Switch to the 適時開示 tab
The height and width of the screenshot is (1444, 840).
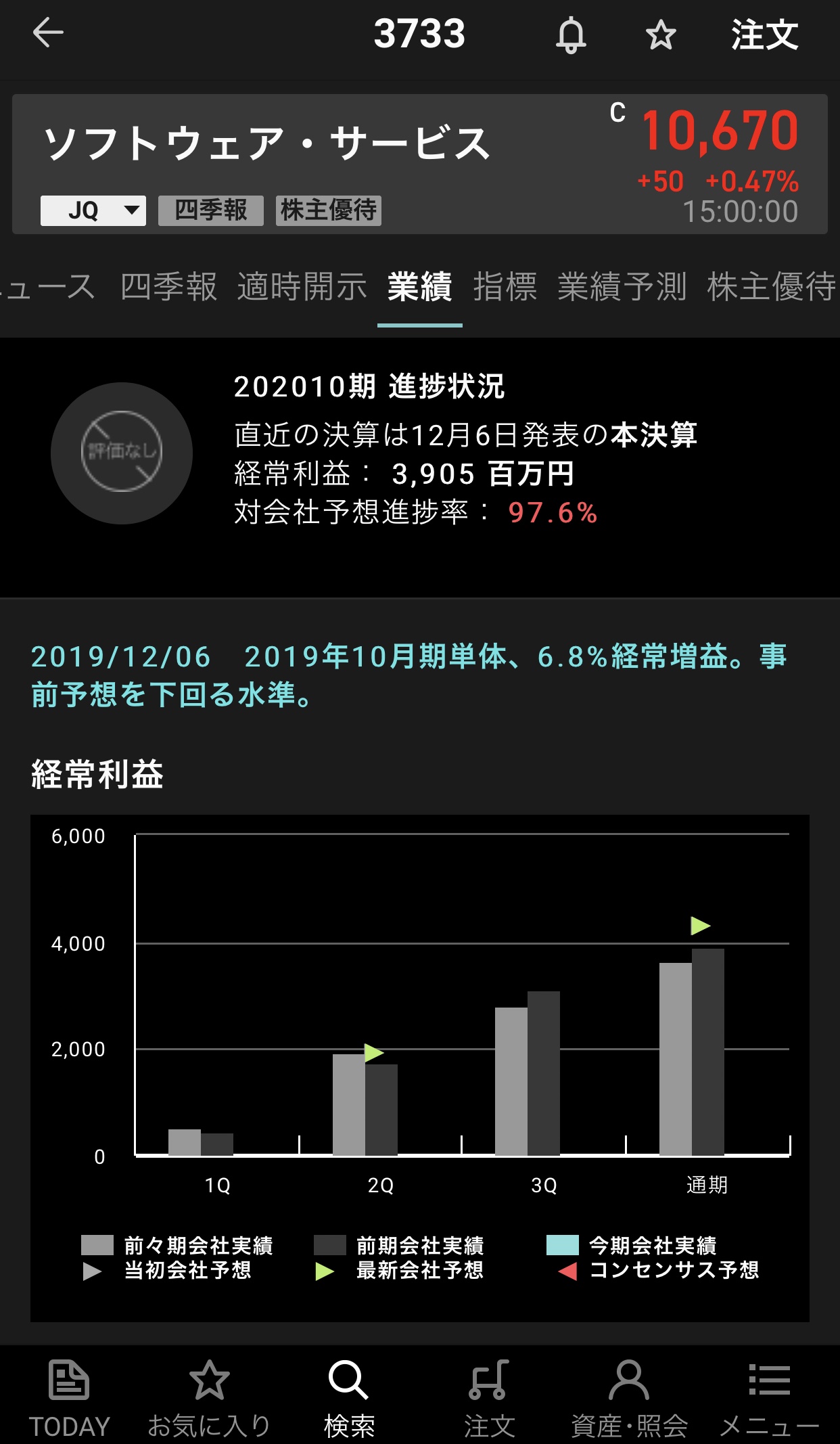[x=302, y=286]
